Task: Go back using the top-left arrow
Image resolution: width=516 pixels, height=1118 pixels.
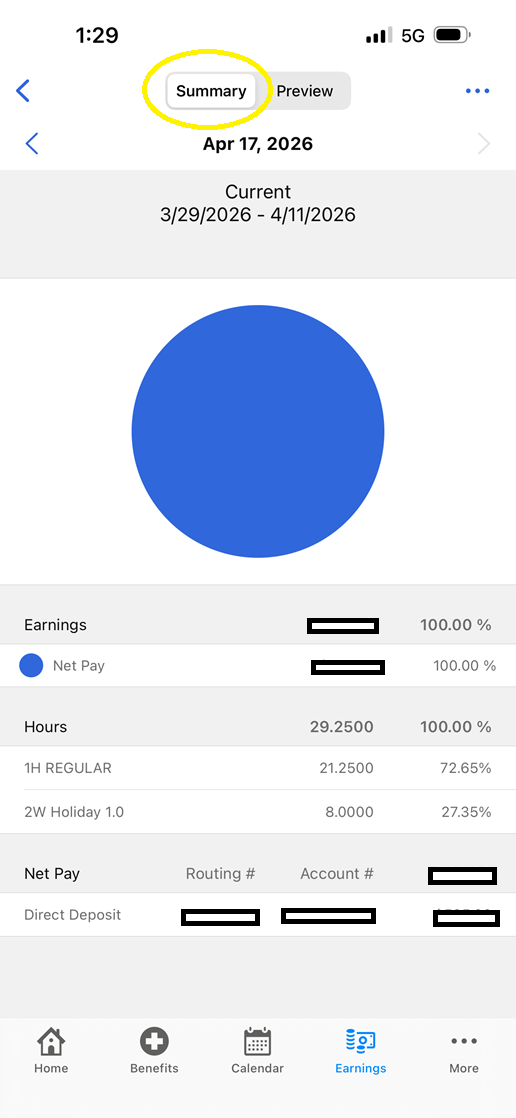Action: [23, 91]
